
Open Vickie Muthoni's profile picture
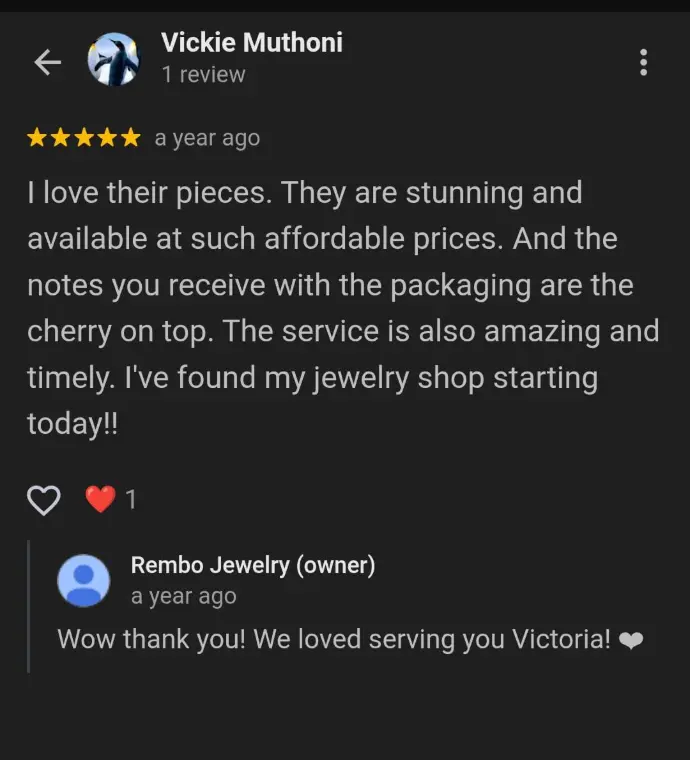(x=113, y=60)
